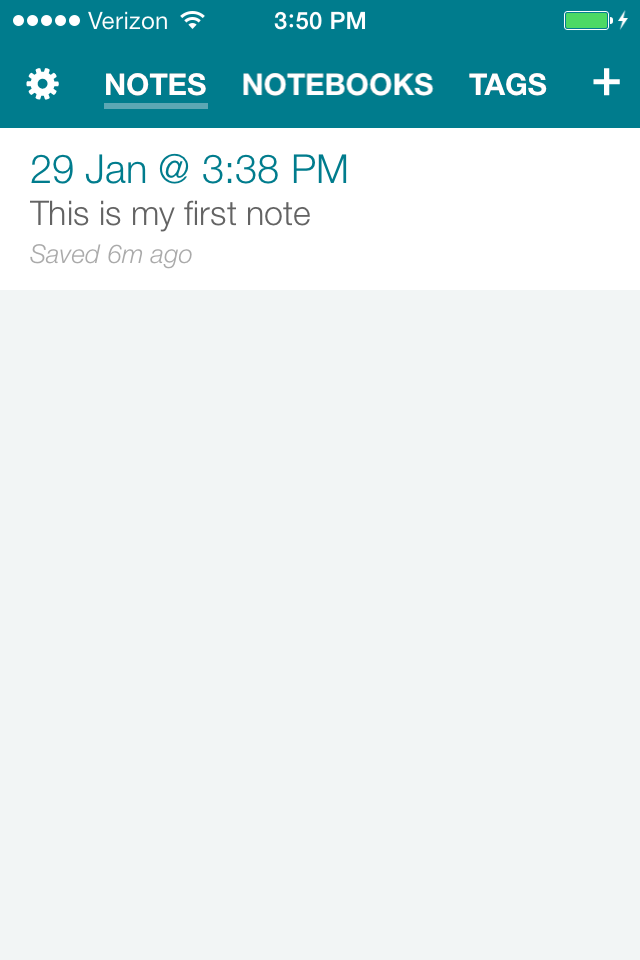Switch to the Notebooks tab
Viewport: 640px width, 960px height.
click(337, 85)
